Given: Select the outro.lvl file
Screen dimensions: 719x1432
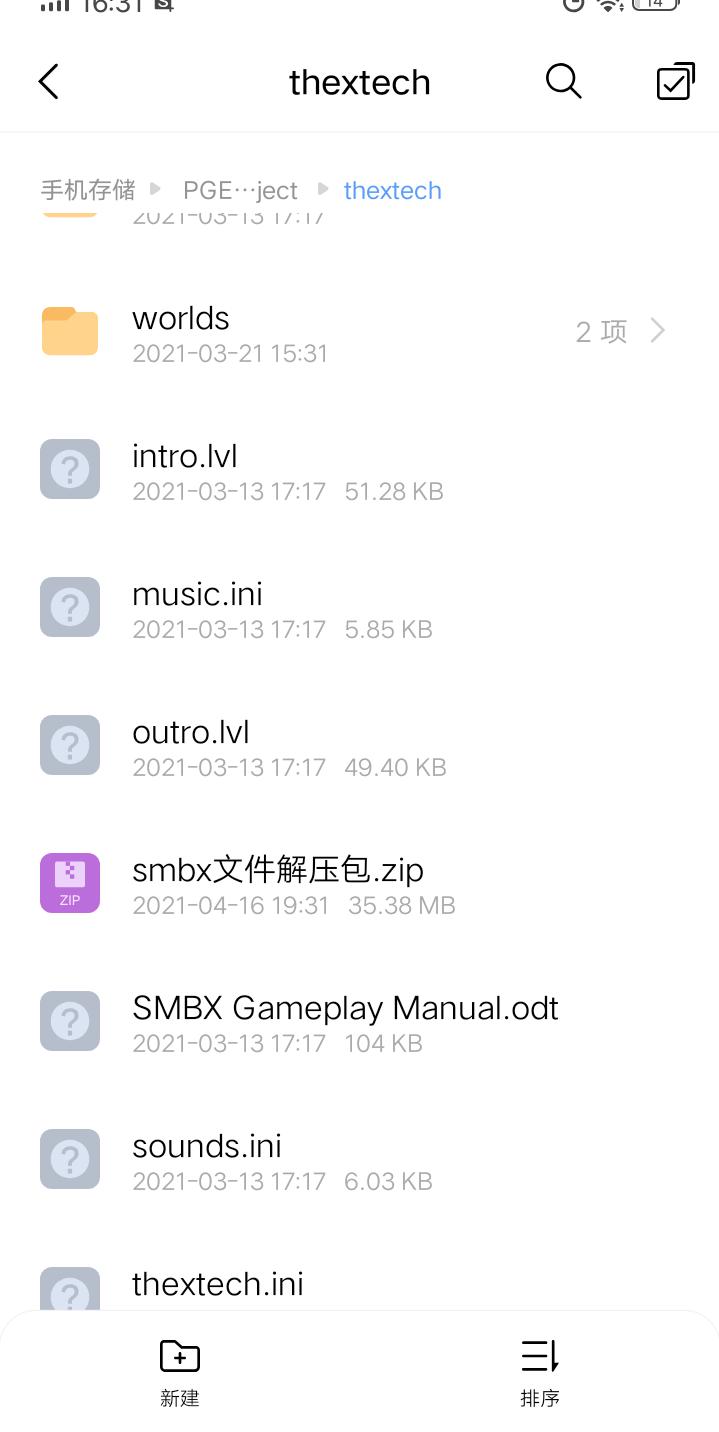Looking at the screenshot, I should 359,746.
